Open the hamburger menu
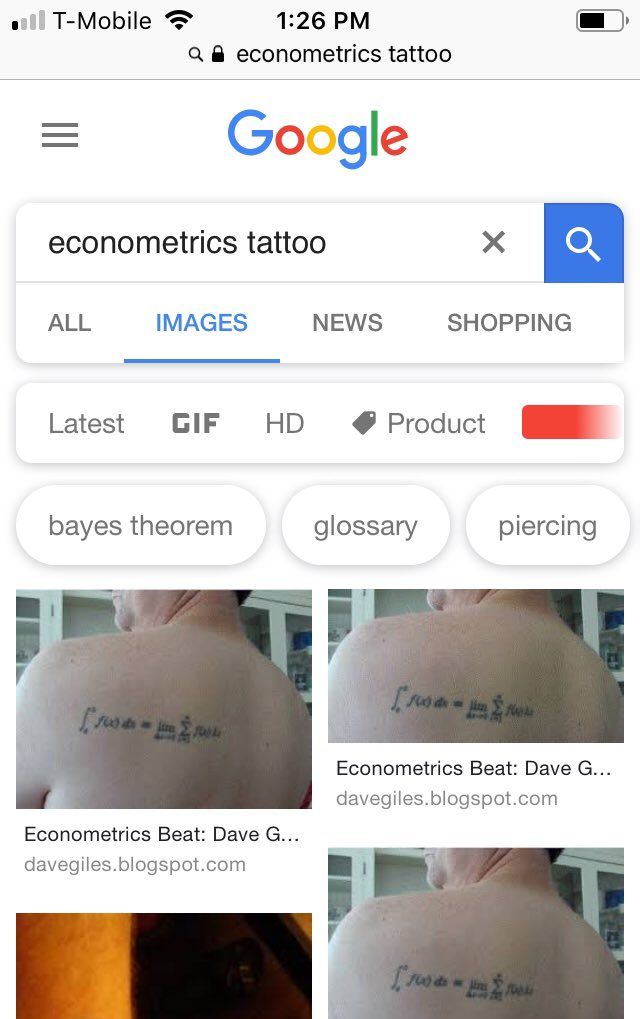Image resolution: width=640 pixels, height=1019 pixels. pyautogui.click(x=60, y=136)
